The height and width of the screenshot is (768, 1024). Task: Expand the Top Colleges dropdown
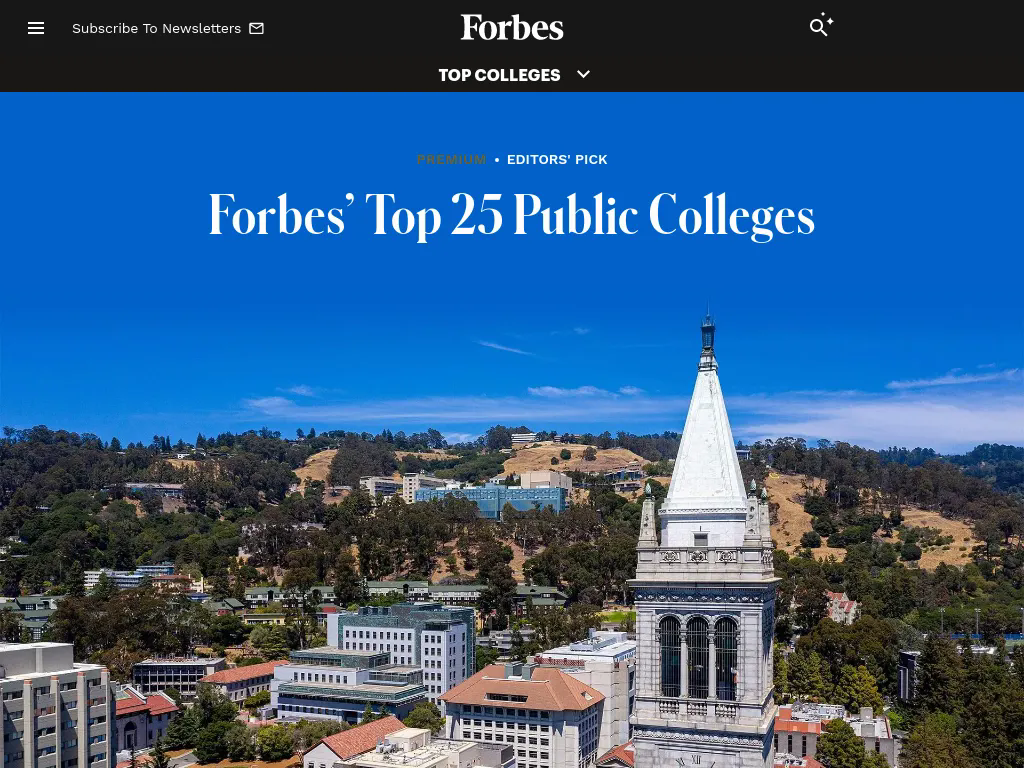tap(583, 75)
